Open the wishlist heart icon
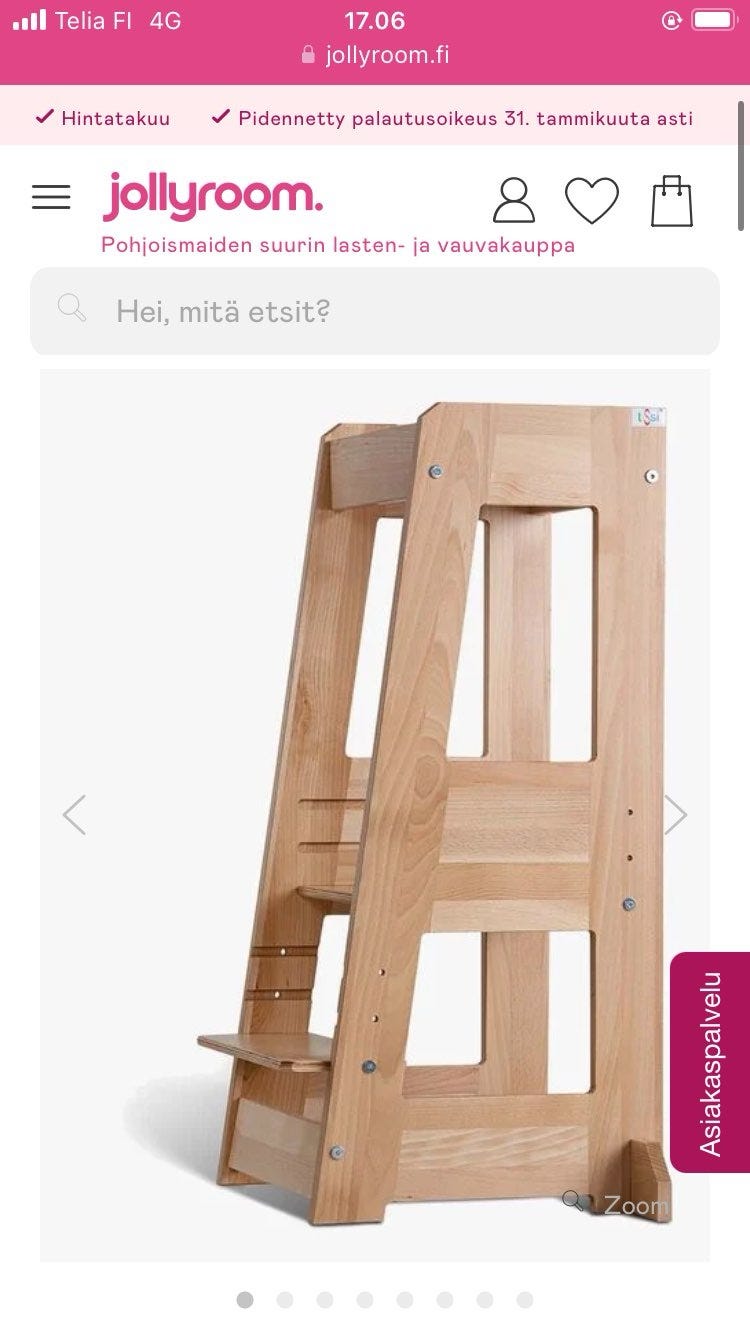The width and height of the screenshot is (750, 1334). click(x=592, y=200)
